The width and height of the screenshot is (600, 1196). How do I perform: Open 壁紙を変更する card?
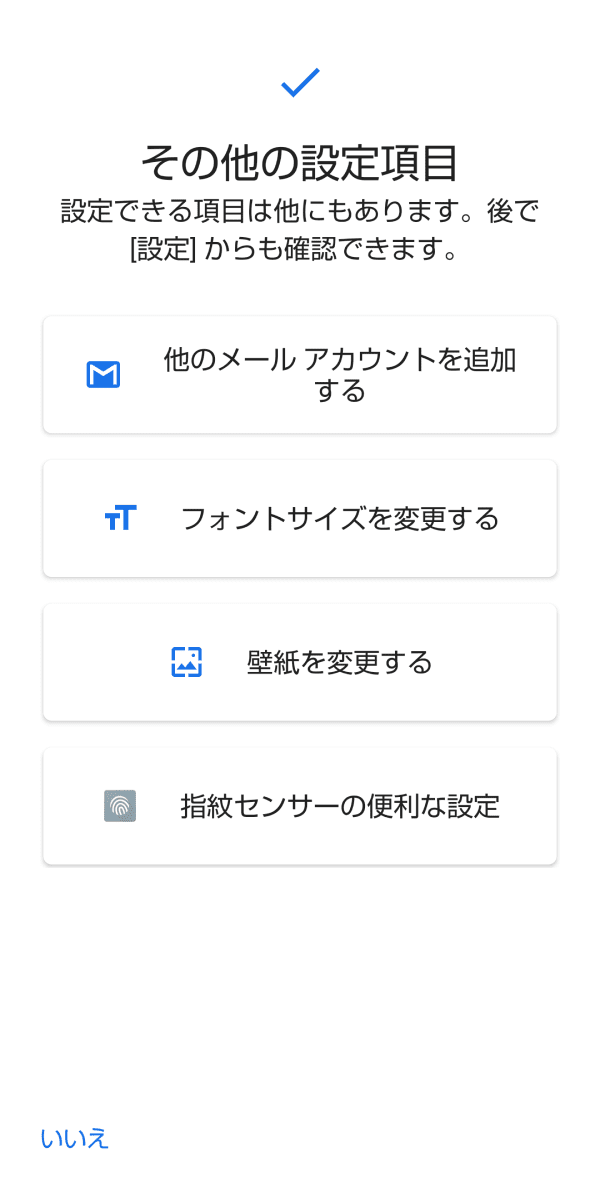[300, 662]
